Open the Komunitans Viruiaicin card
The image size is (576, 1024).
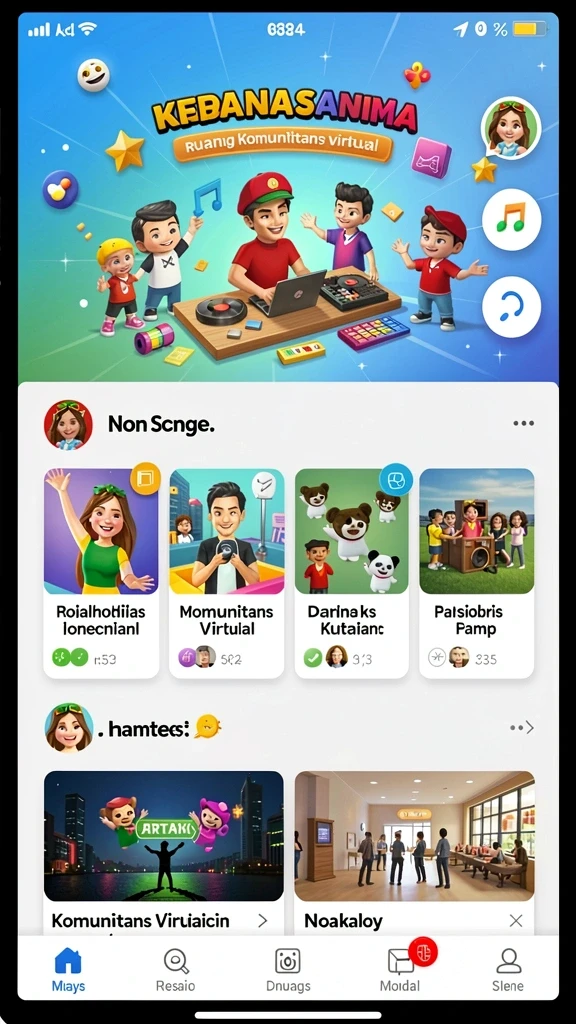click(x=164, y=853)
